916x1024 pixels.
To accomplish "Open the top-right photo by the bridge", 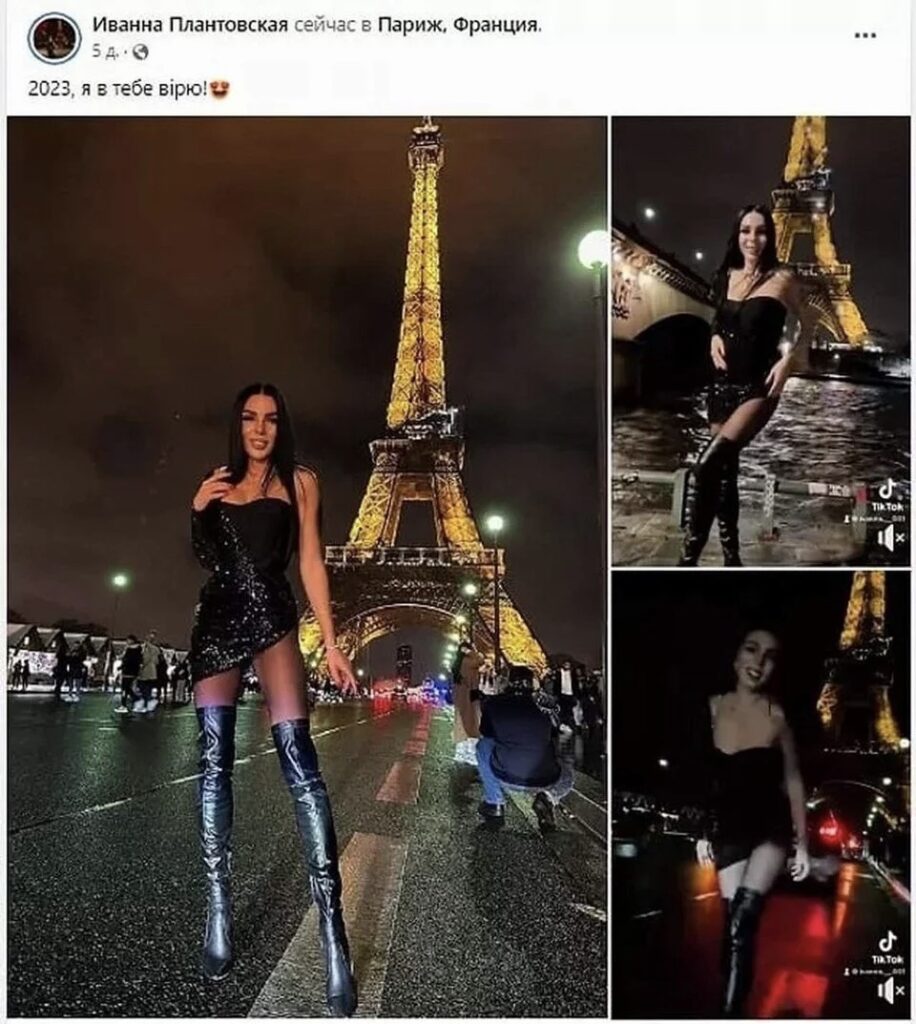I will 760,340.
